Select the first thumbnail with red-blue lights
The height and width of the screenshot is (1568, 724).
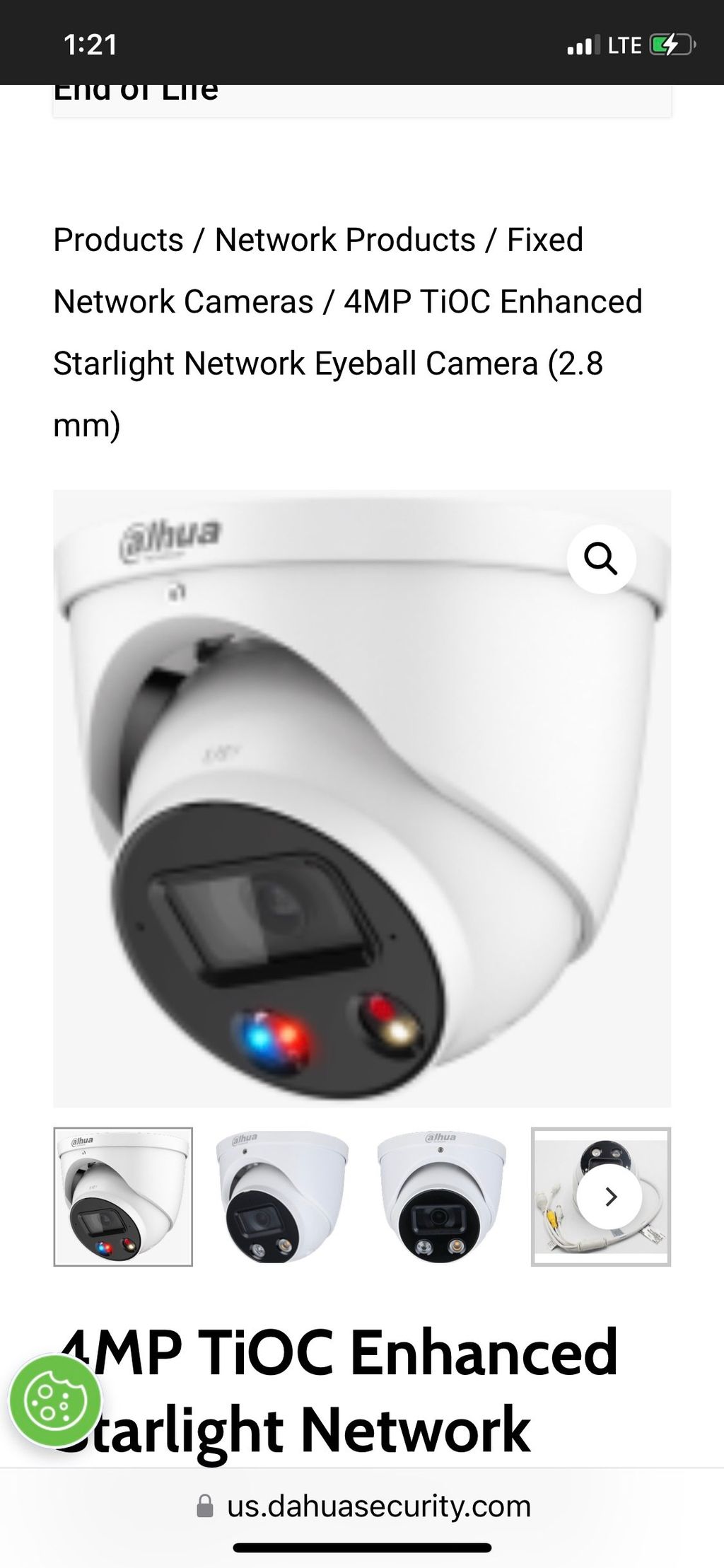(123, 1197)
